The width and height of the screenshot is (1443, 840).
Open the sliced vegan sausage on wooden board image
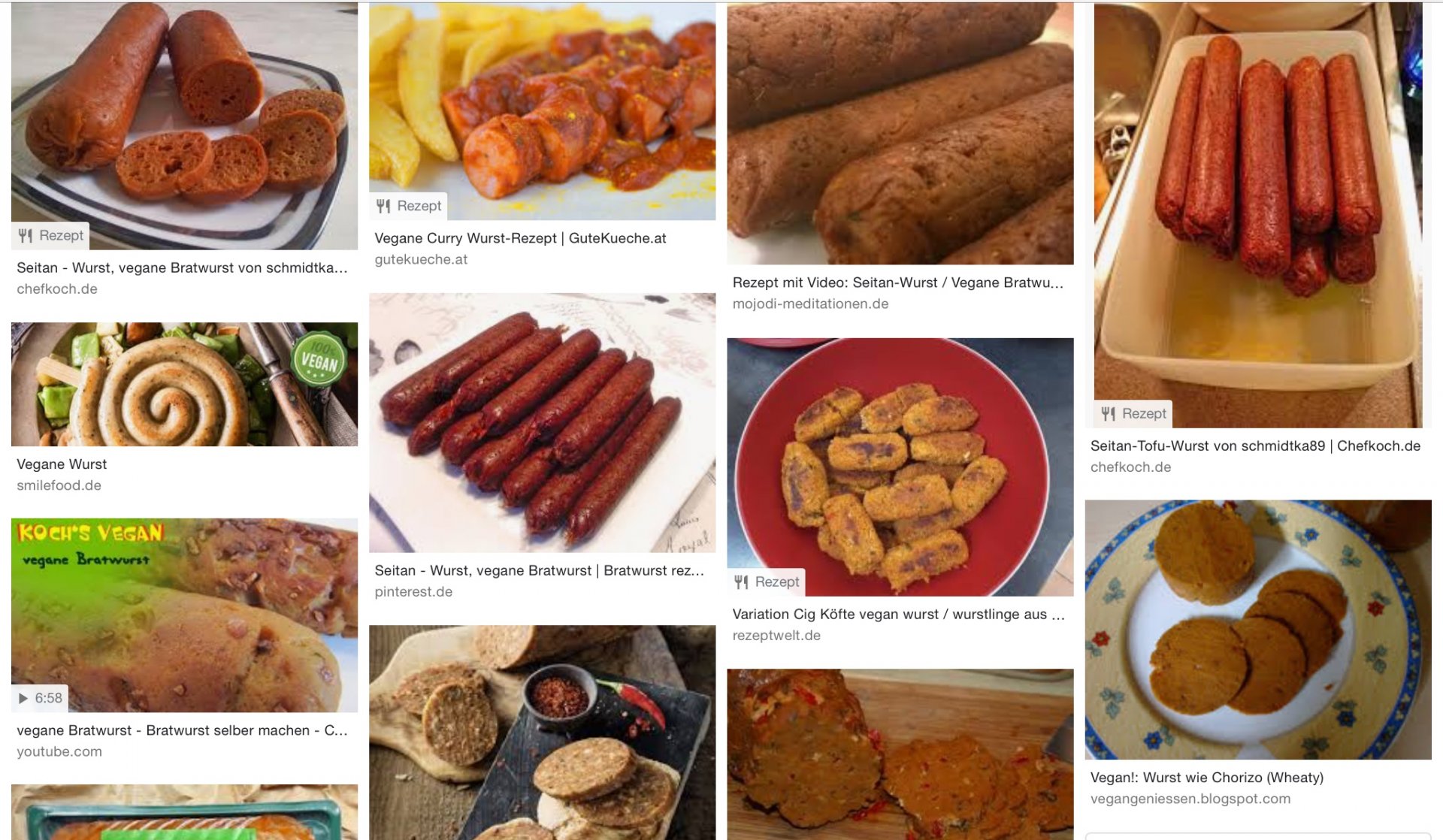[900, 754]
